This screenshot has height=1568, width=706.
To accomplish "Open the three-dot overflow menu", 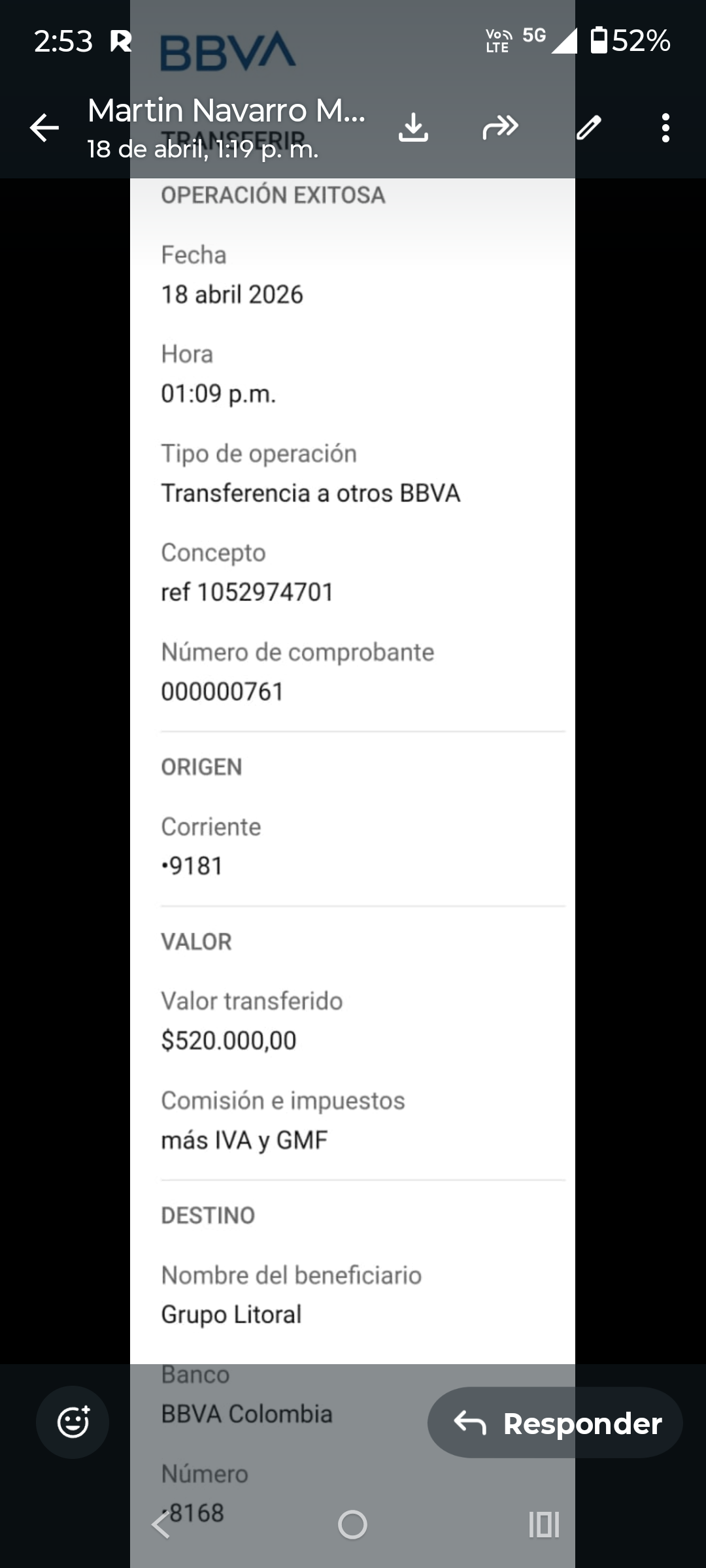I will click(x=665, y=127).
